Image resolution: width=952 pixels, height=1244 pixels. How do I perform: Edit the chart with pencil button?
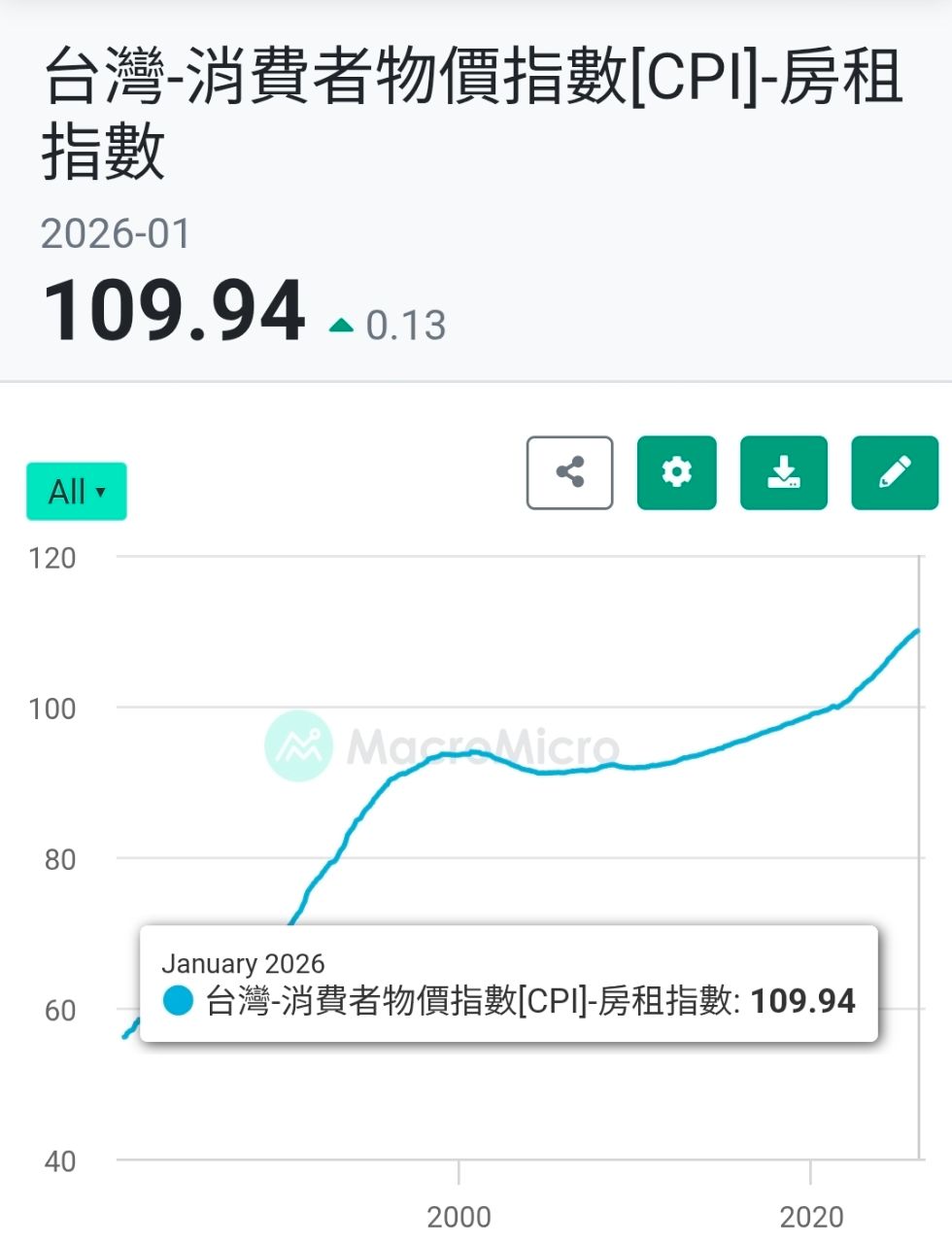pos(895,473)
